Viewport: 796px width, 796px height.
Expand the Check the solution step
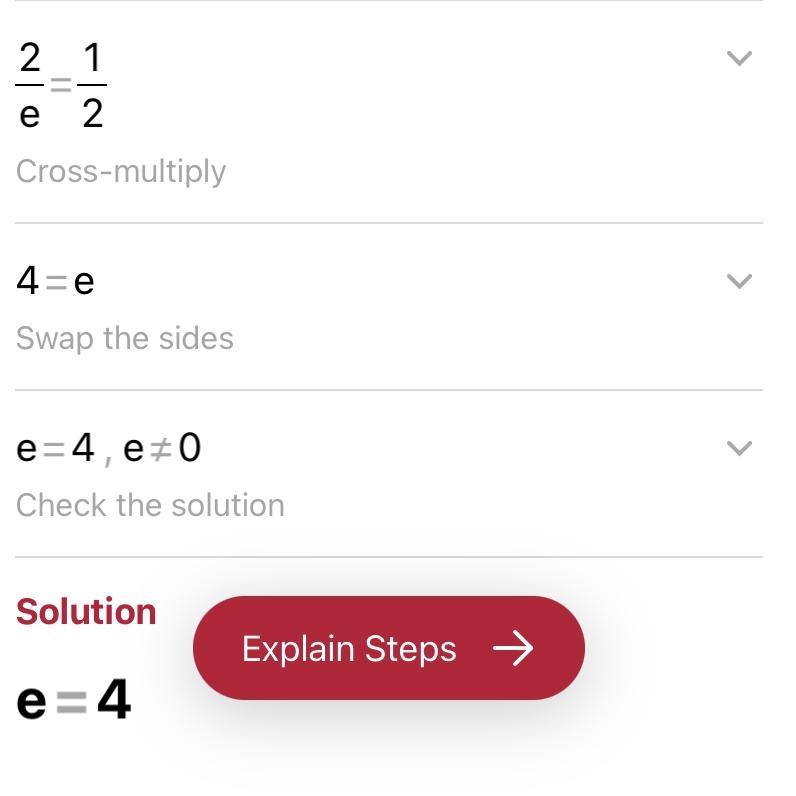[x=739, y=448]
